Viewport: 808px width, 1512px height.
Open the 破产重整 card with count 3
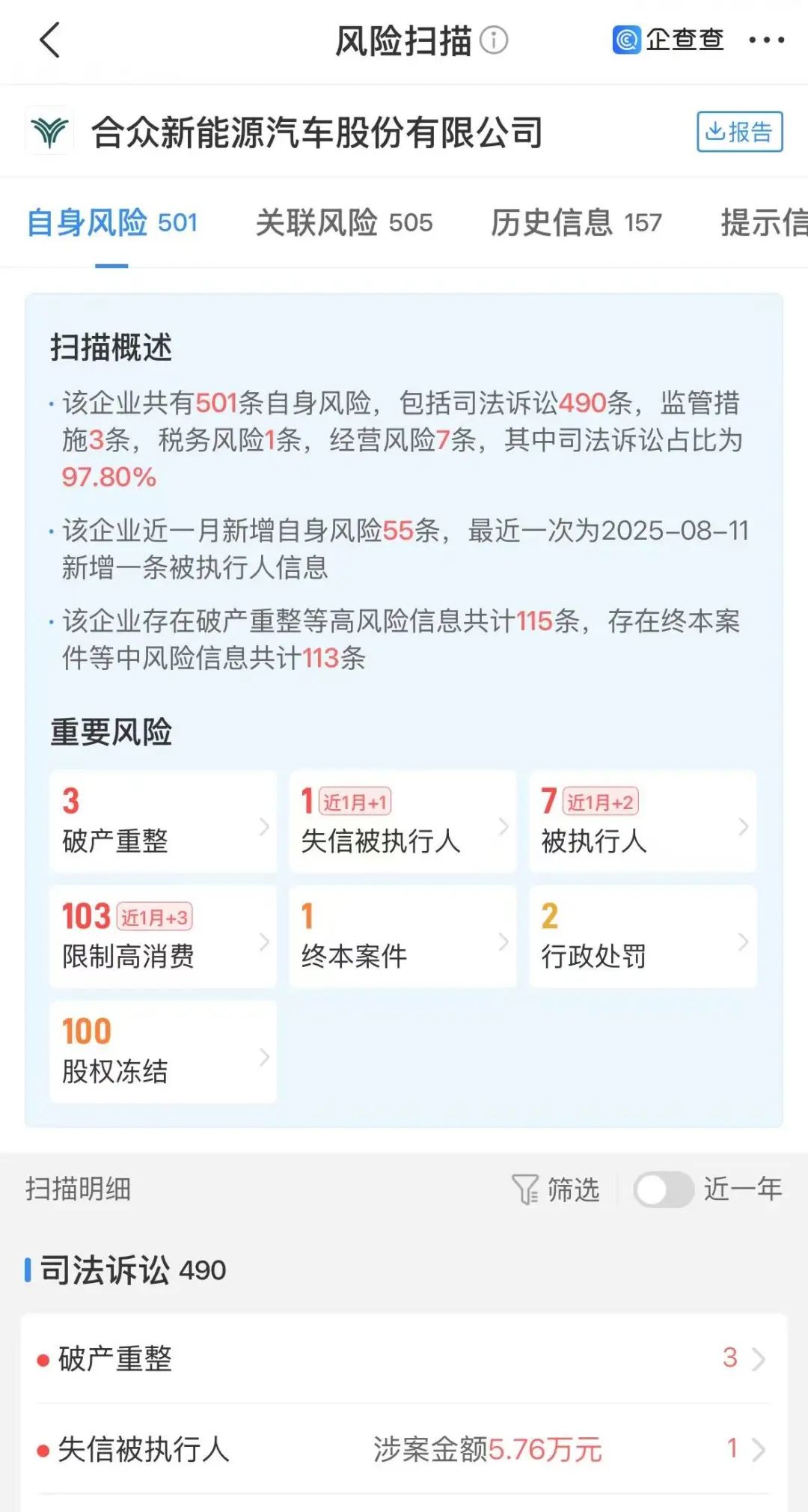point(163,822)
